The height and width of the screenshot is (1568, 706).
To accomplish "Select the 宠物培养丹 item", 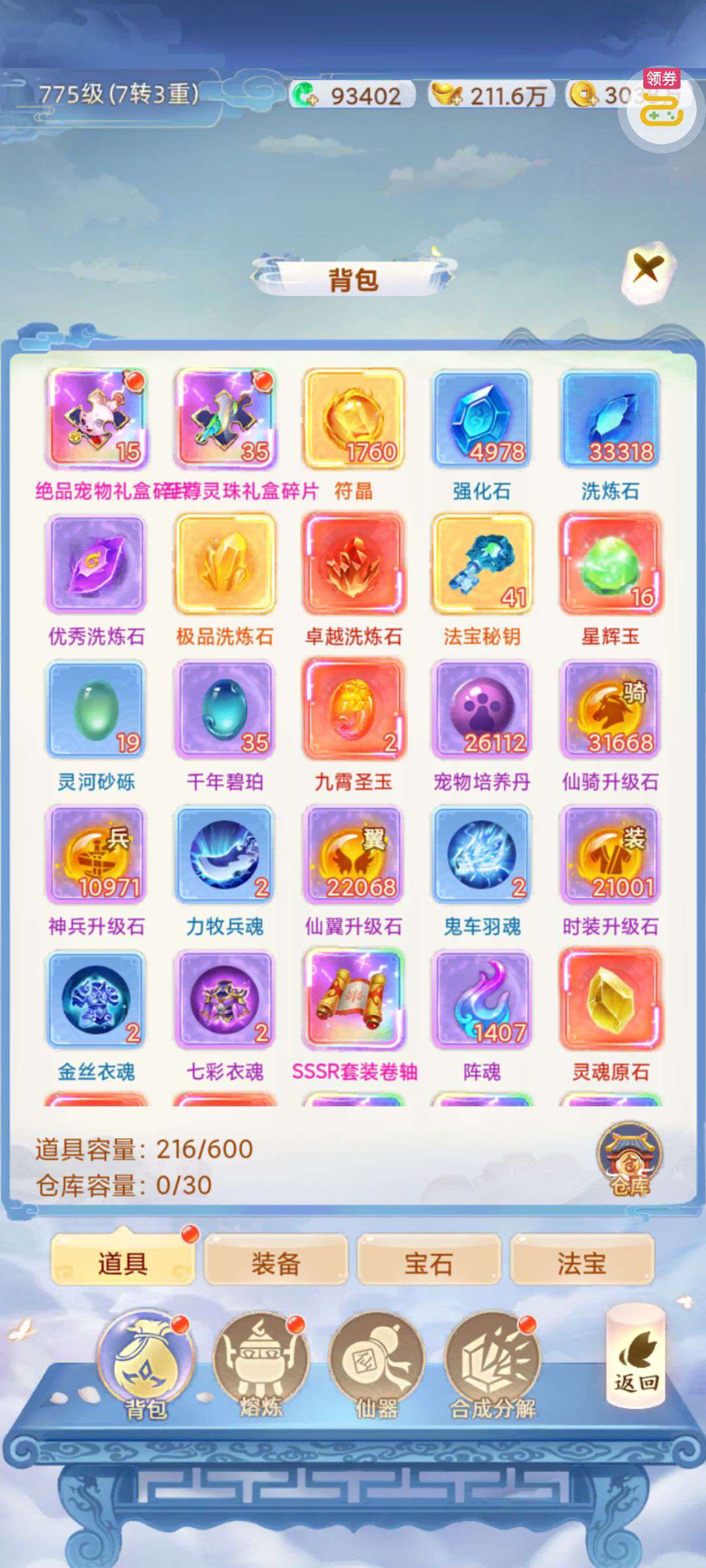I will pos(482,710).
